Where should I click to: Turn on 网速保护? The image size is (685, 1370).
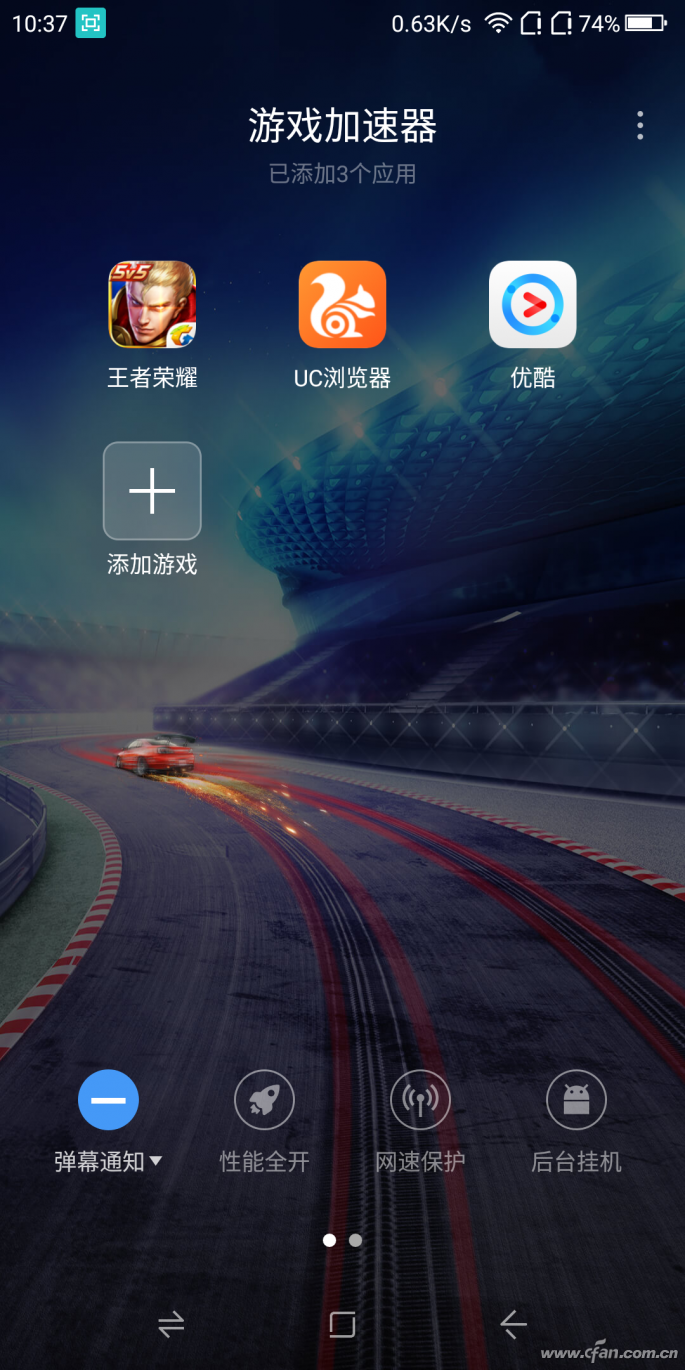(420, 1101)
